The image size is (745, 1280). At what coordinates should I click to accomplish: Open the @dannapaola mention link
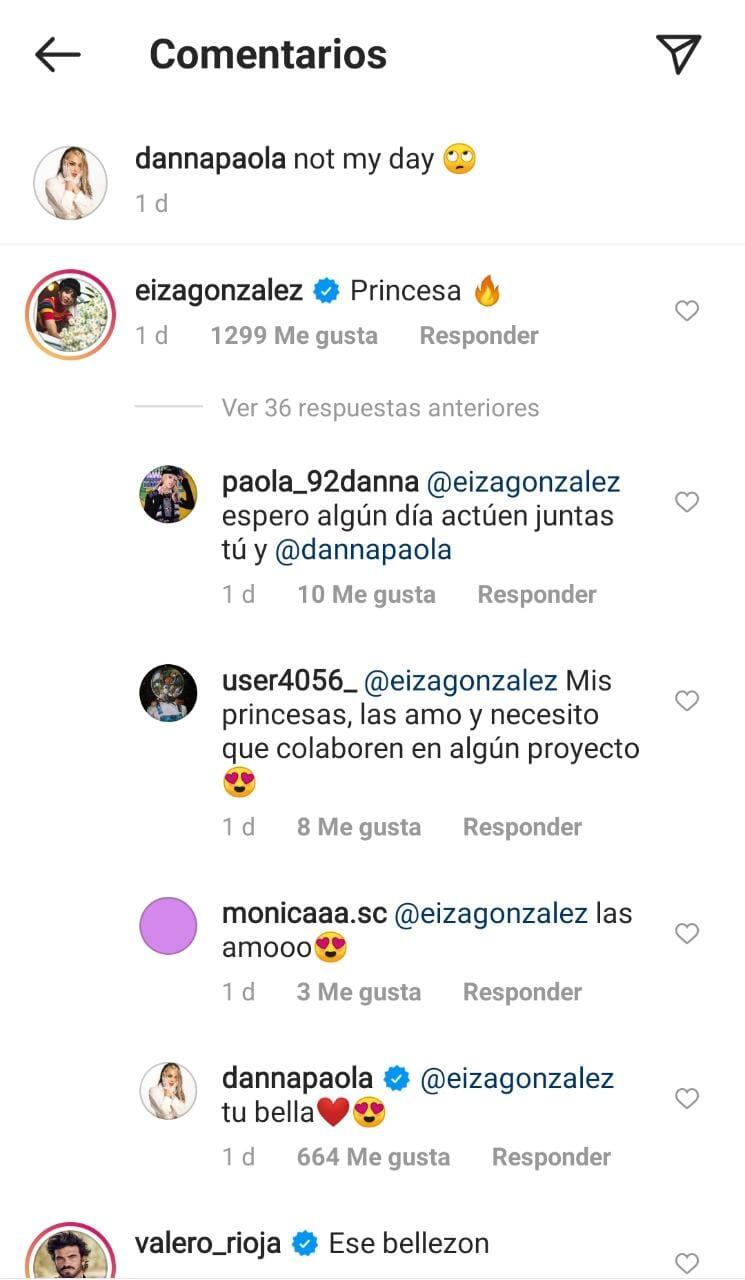click(x=363, y=550)
